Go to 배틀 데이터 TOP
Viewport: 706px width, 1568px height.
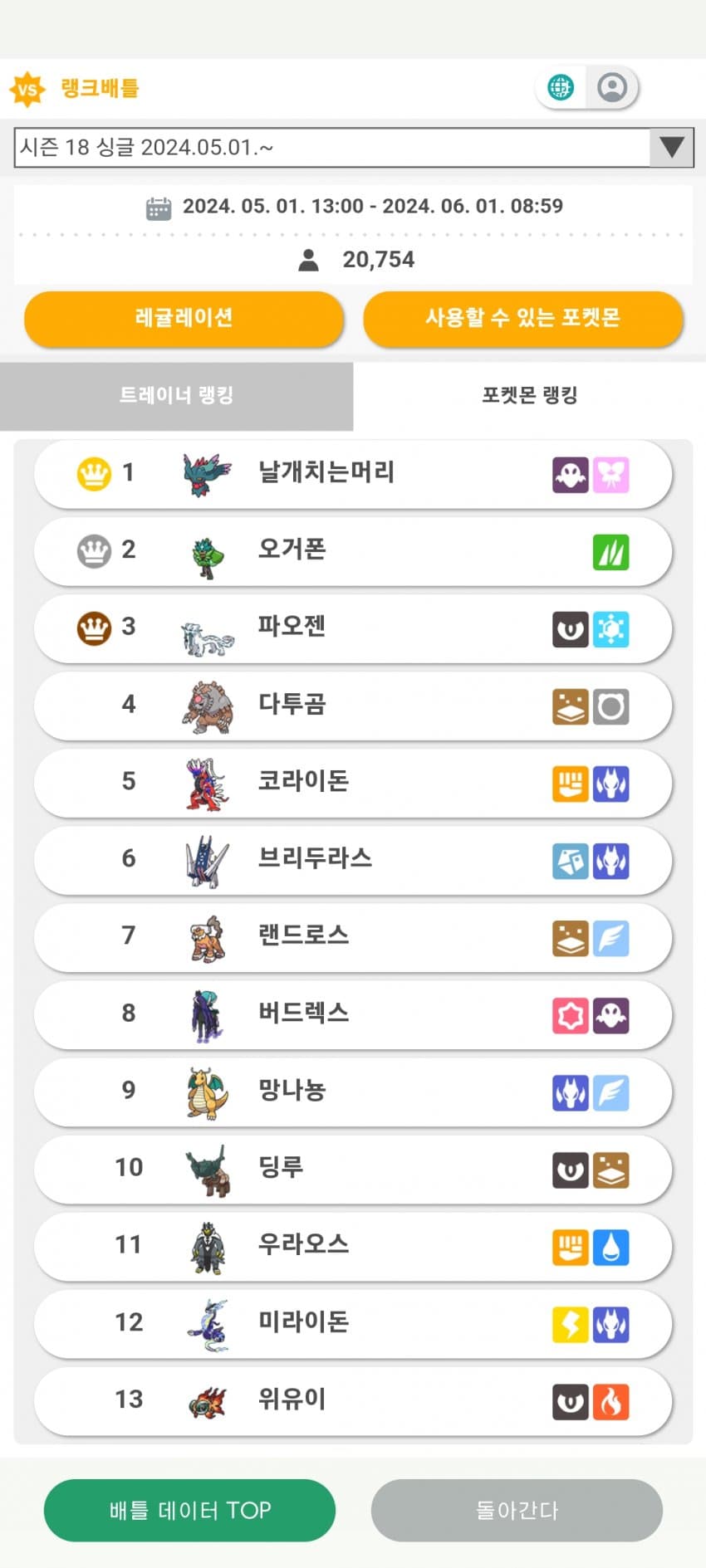point(189,1510)
